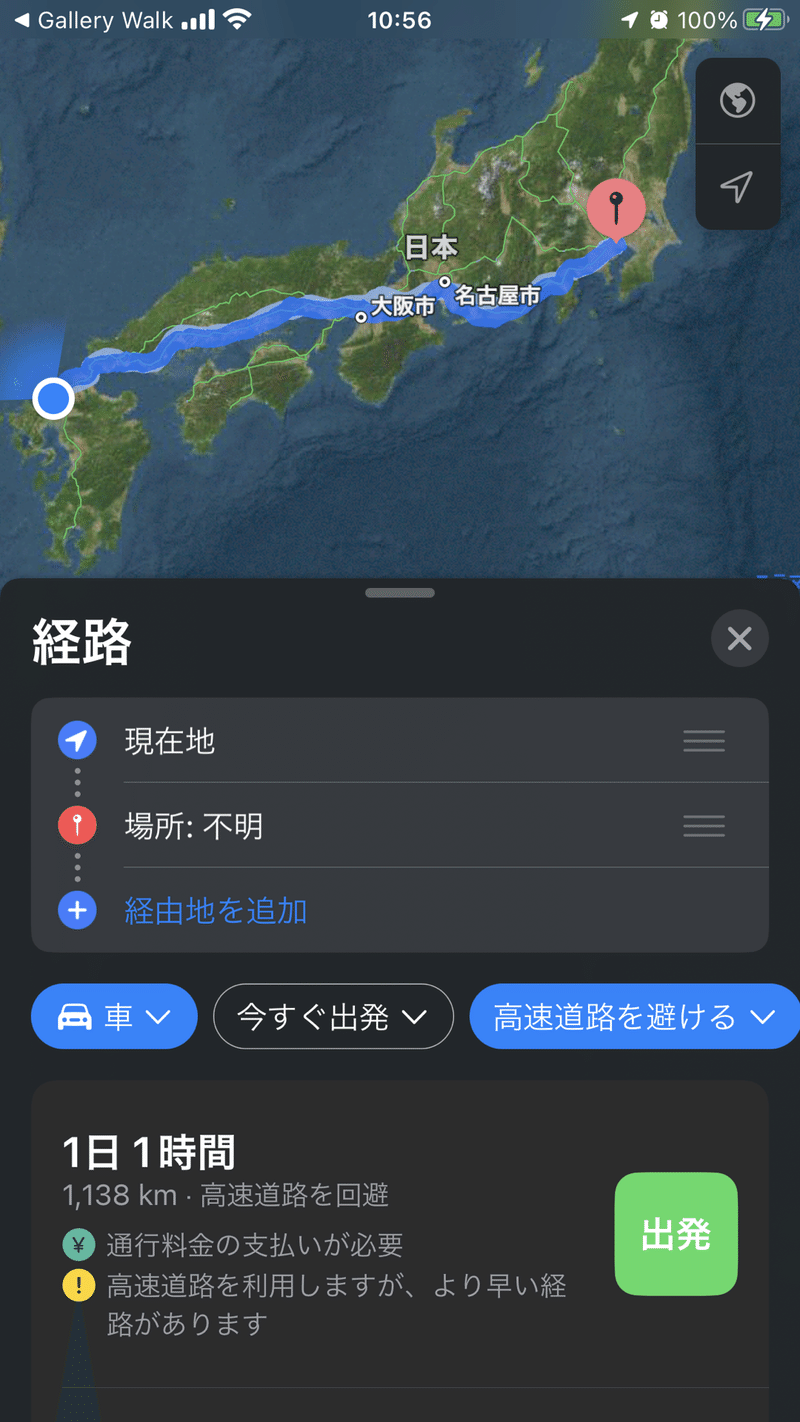The height and width of the screenshot is (1422, 800).
Task: Close the 経路 directions panel
Action: coord(739,638)
